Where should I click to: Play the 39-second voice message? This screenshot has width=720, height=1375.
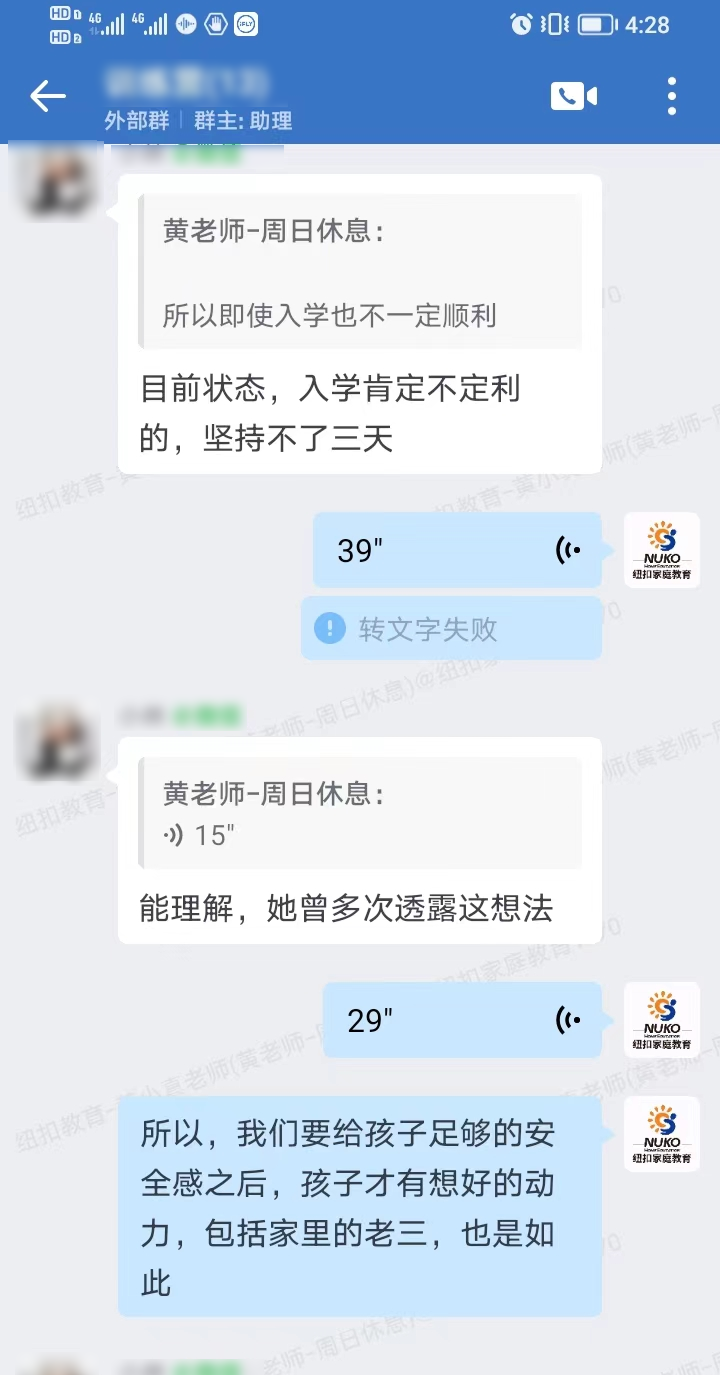pos(457,550)
